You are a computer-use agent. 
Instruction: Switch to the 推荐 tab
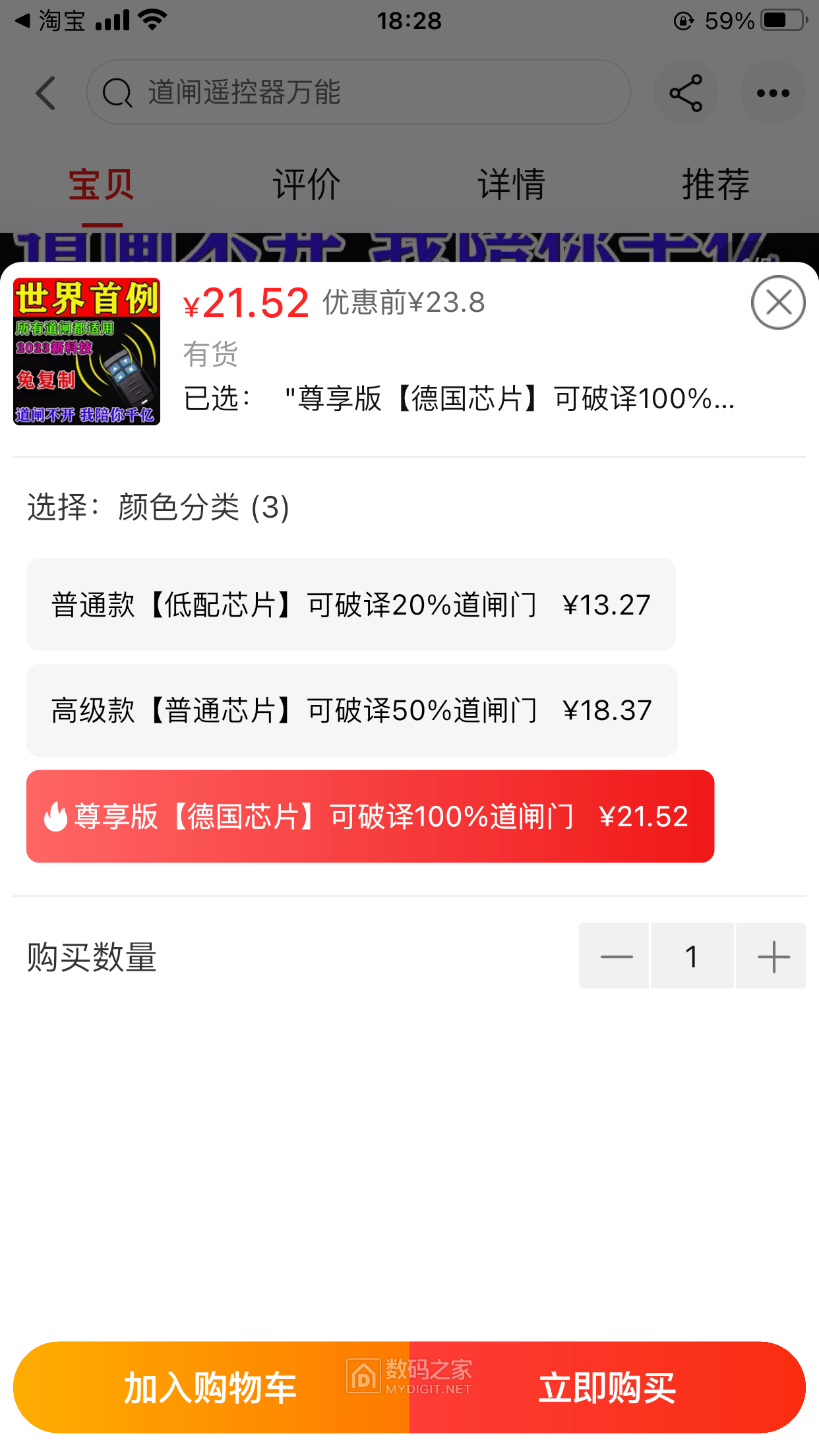(716, 184)
